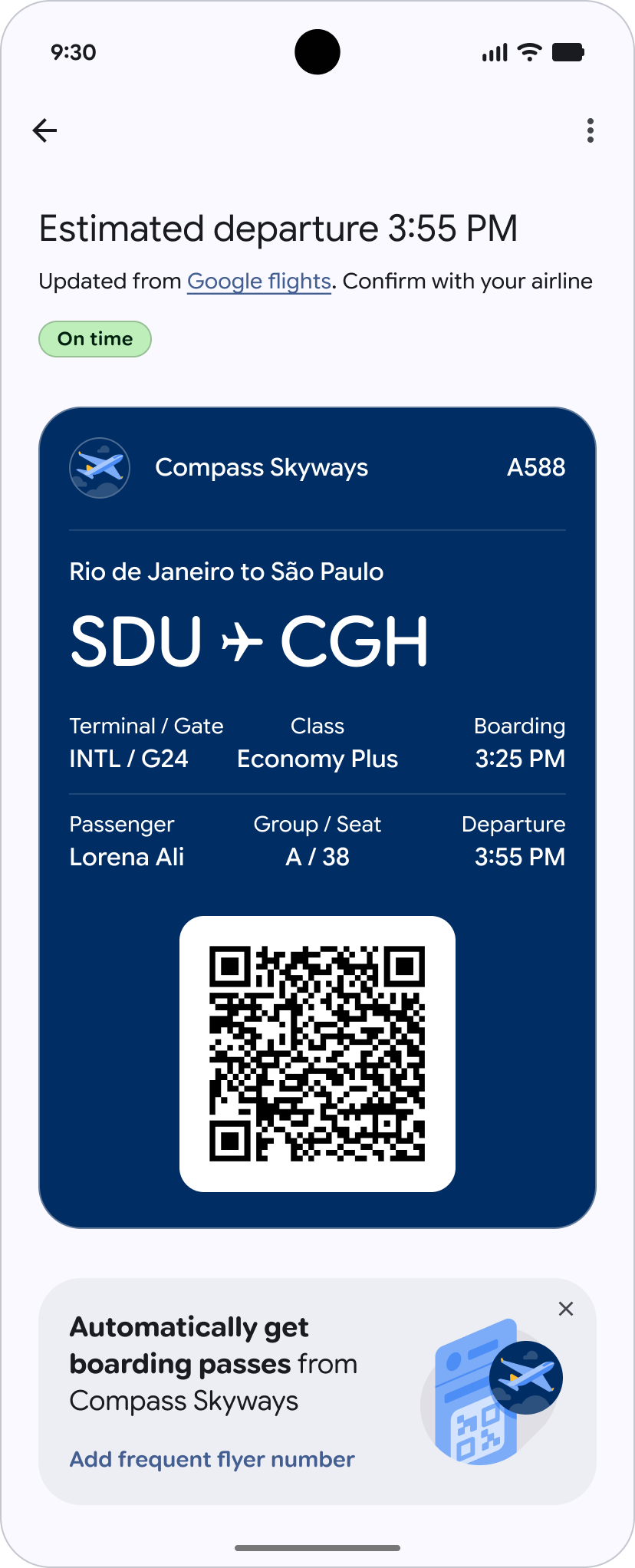Dismiss the automatic boarding passes banner
Image resolution: width=635 pixels, height=1568 pixels.
pos(566,1309)
